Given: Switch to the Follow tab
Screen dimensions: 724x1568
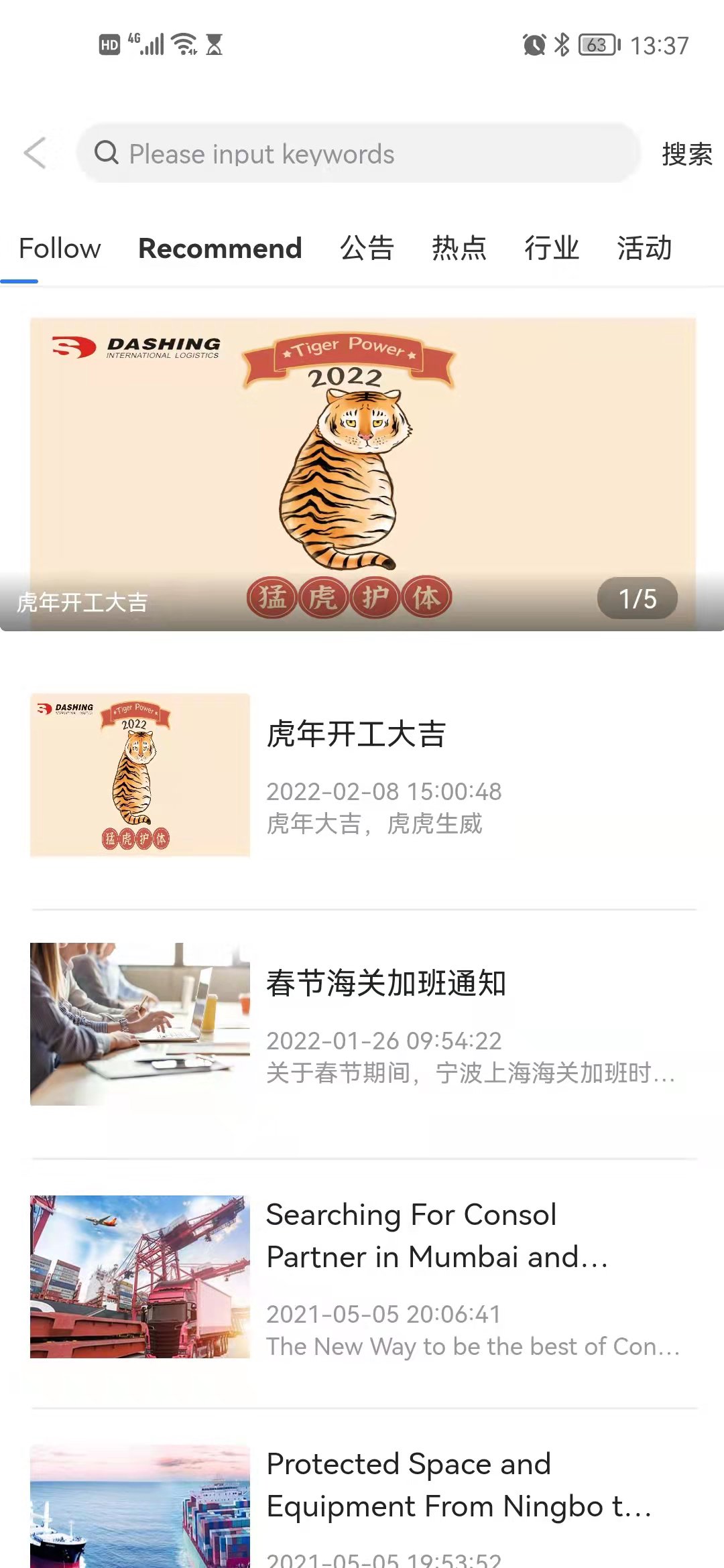Looking at the screenshot, I should (x=59, y=248).
